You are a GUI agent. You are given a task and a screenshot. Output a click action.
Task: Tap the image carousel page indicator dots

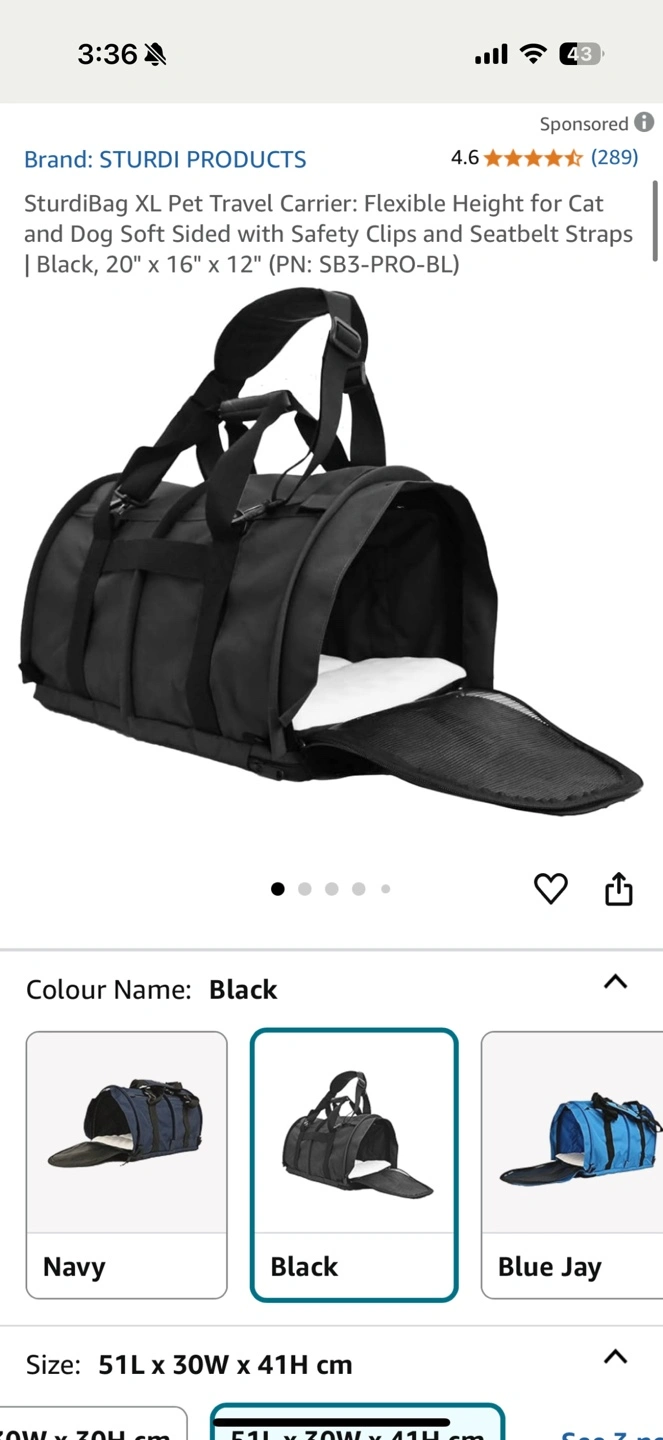[331, 888]
